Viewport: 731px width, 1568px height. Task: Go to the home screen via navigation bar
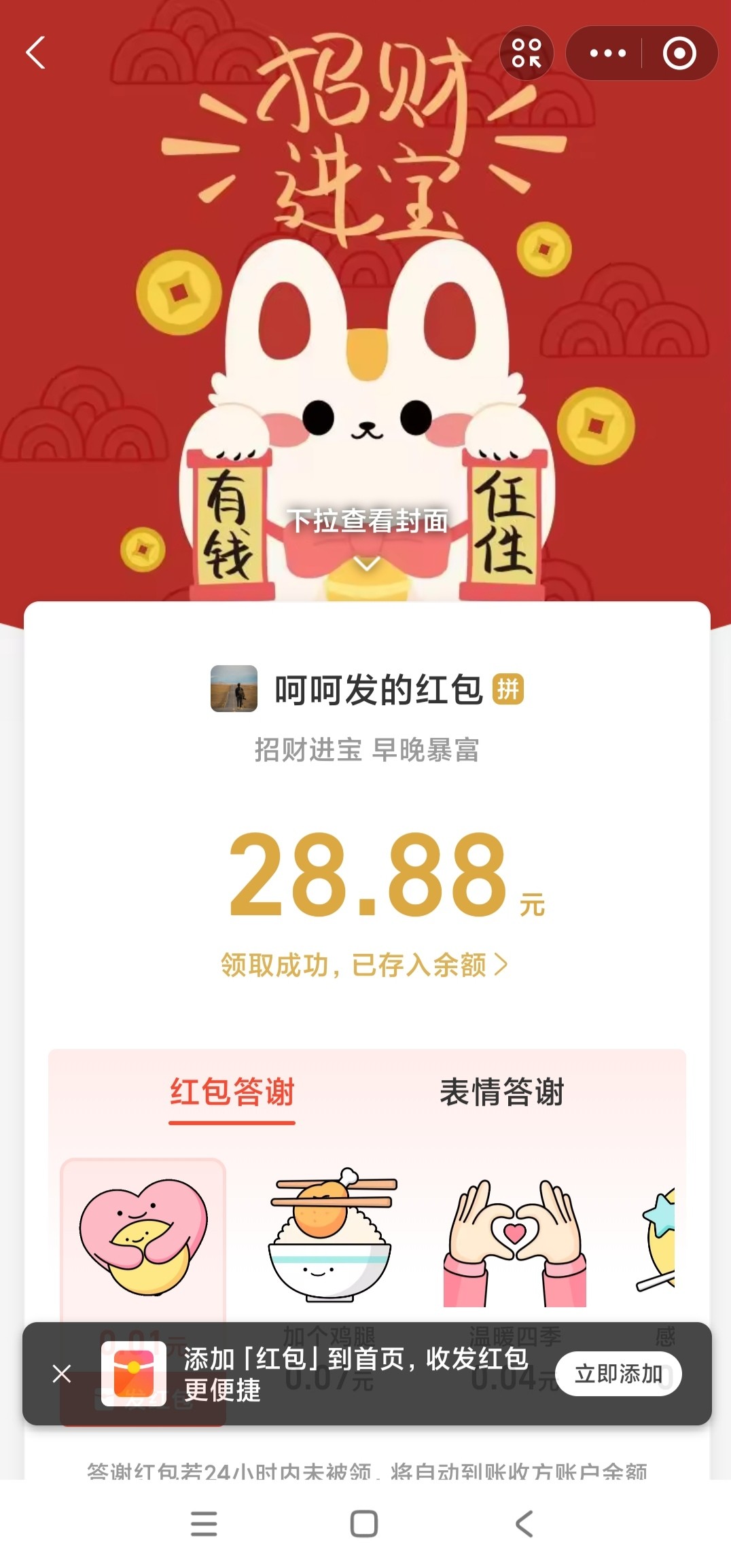point(364,1524)
